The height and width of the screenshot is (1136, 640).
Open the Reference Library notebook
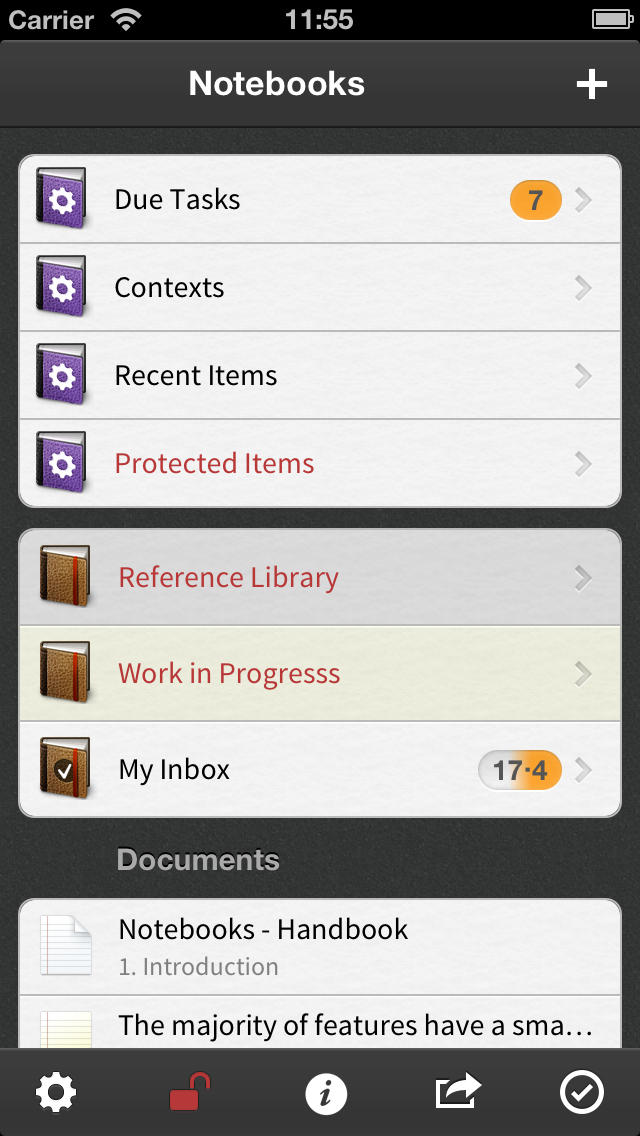(x=320, y=578)
